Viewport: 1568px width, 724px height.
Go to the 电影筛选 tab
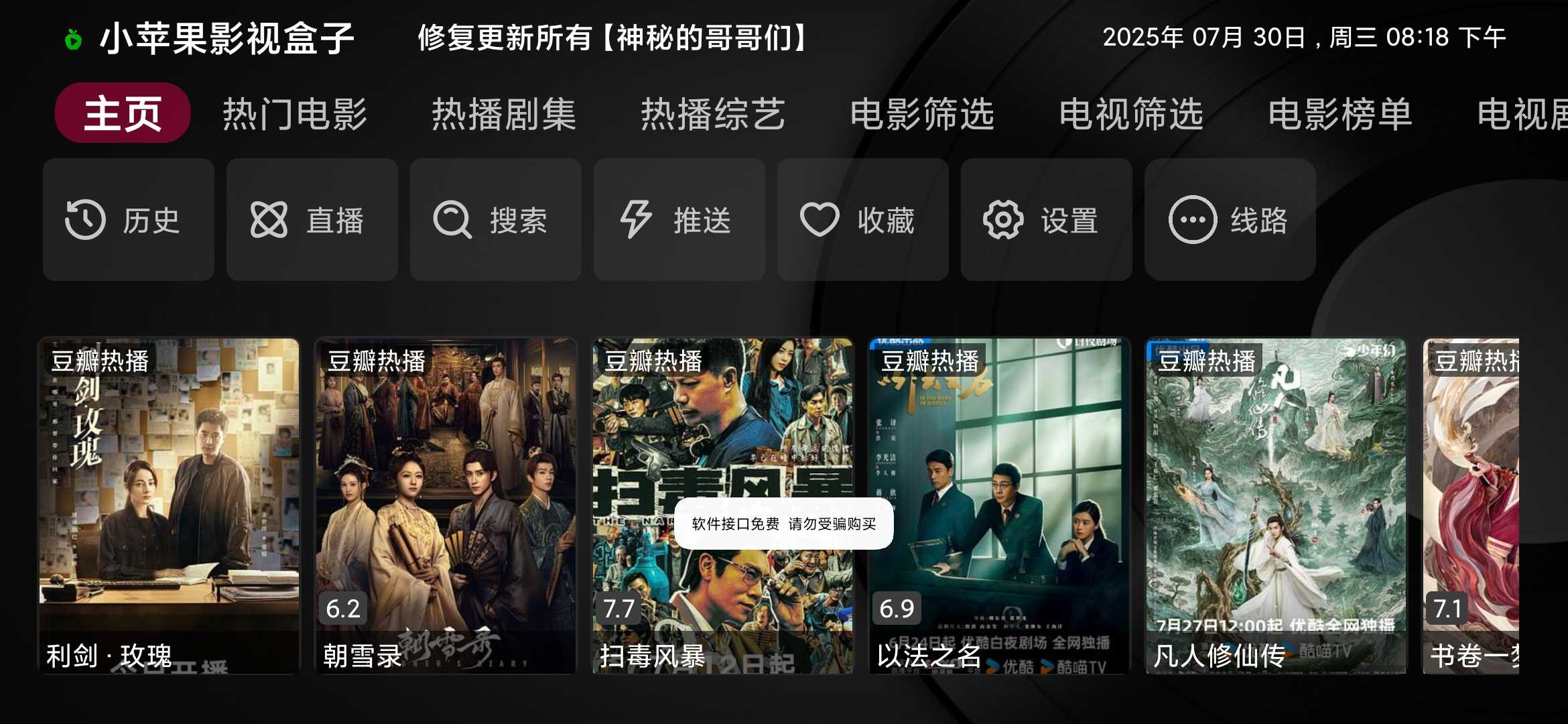922,114
